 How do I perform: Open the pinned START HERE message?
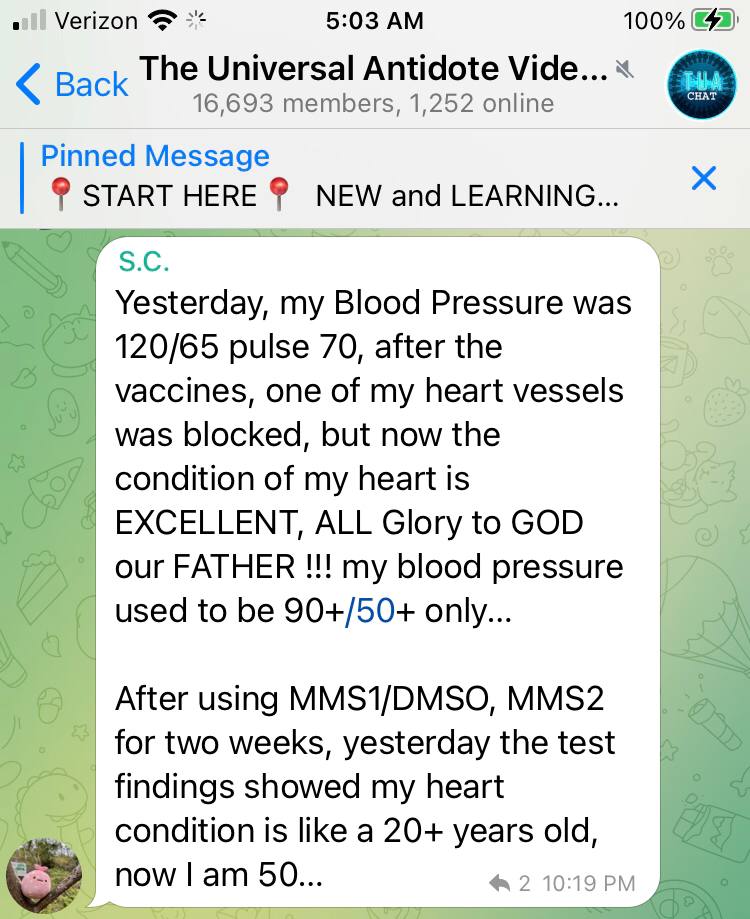(x=330, y=176)
